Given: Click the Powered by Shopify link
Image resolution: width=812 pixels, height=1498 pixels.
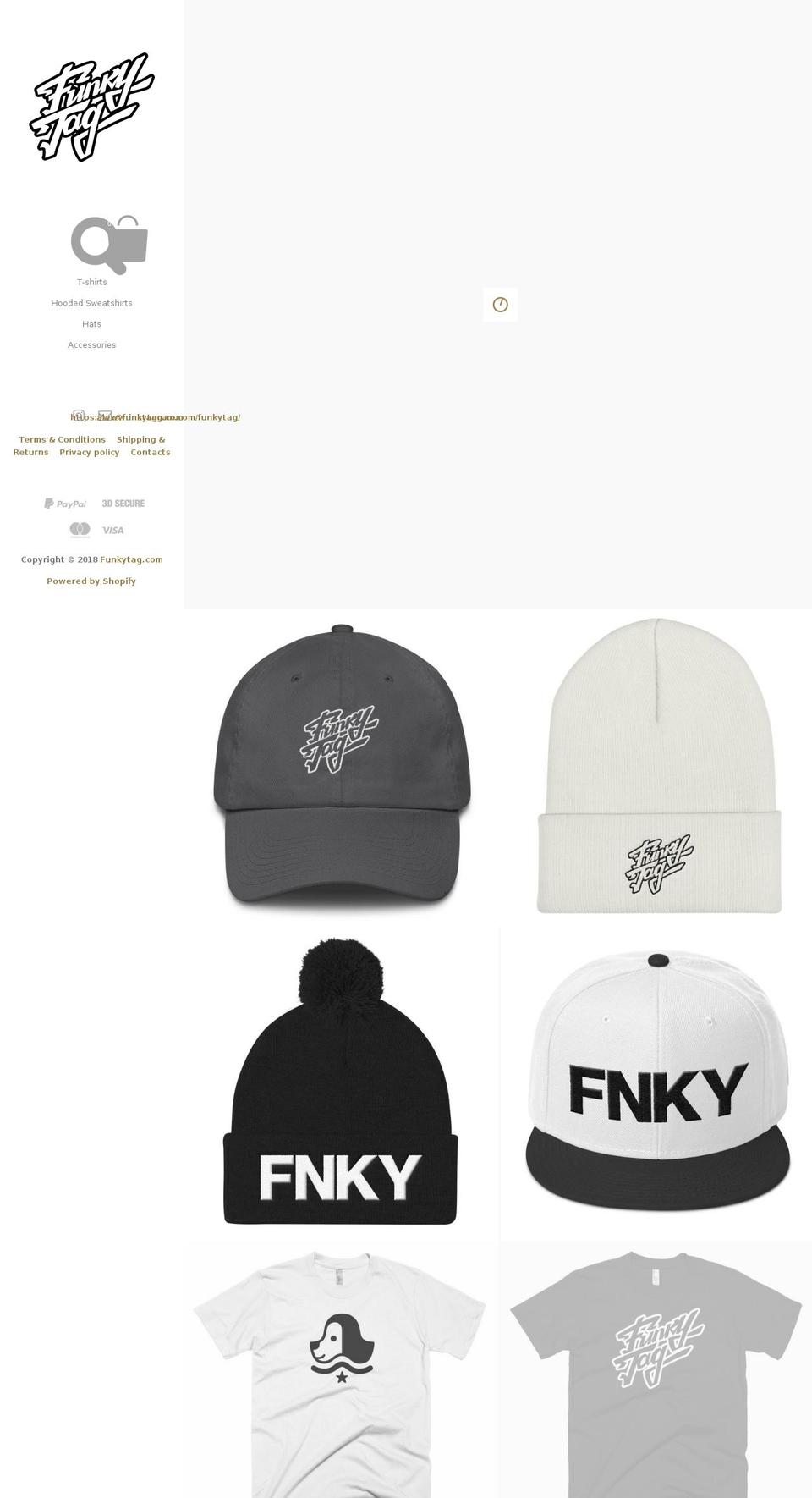Looking at the screenshot, I should point(91,581).
